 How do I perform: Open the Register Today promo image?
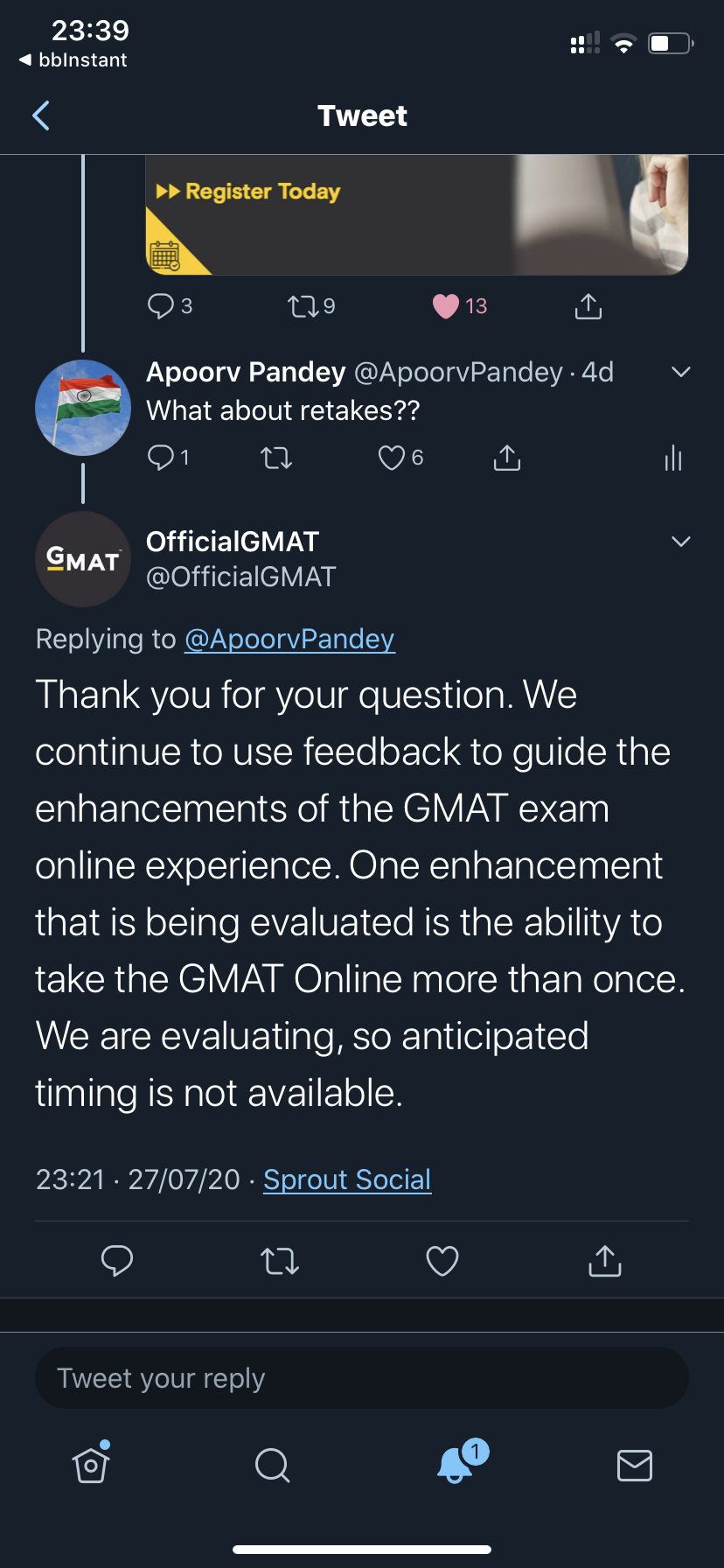416,215
